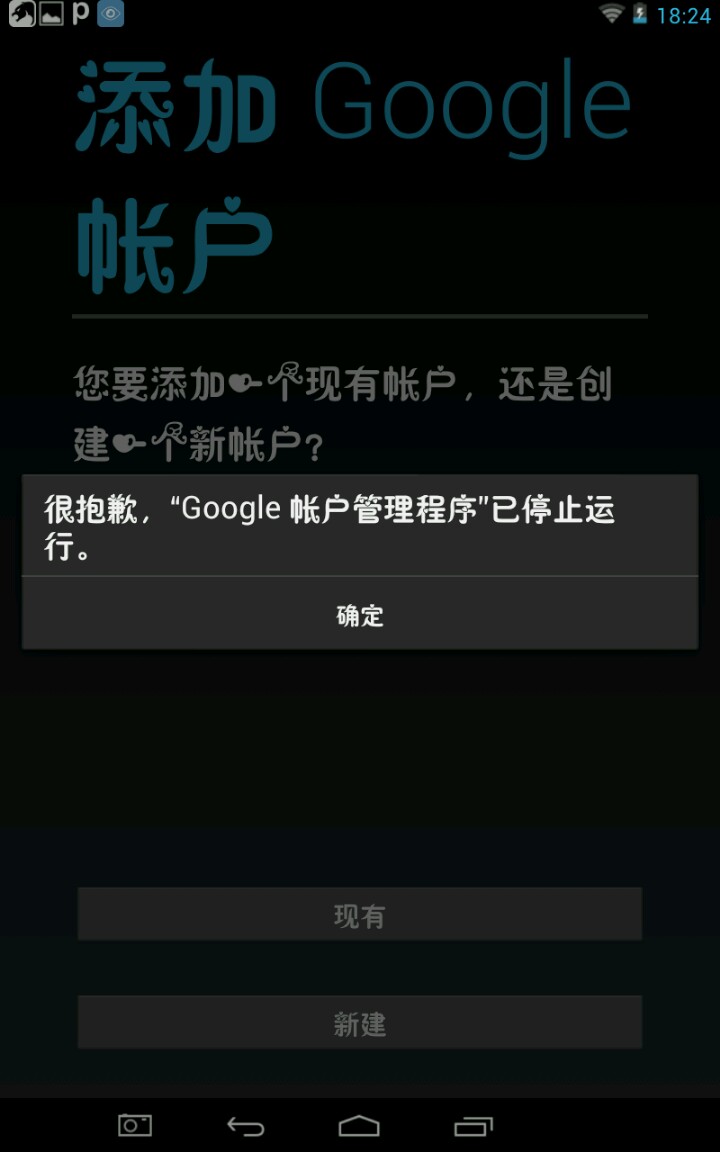This screenshot has width=720, height=1152.
Task: Tap 确定 to dismiss the crash dialog
Action: point(360,614)
